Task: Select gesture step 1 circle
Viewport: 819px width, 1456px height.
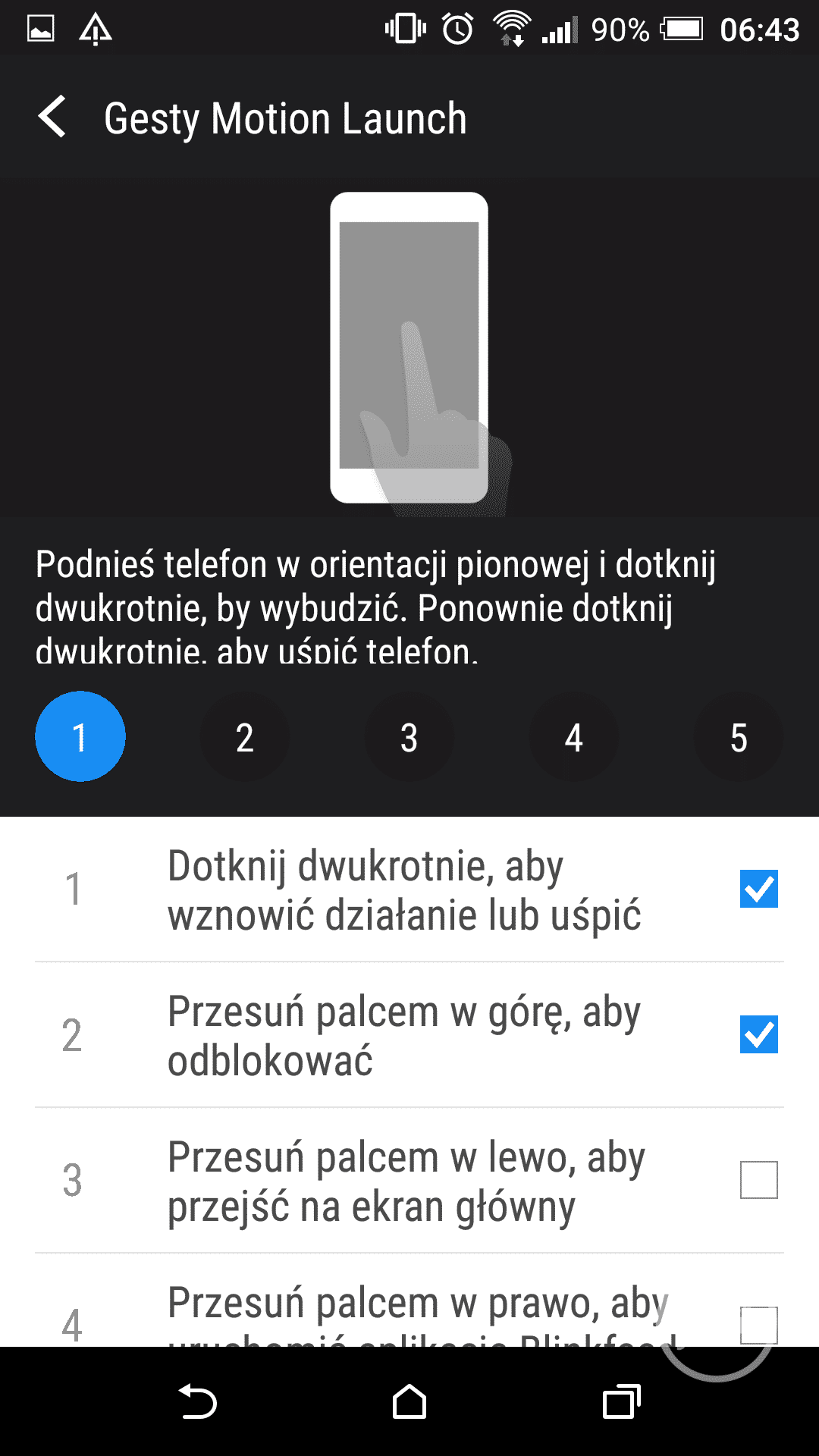Action: 80,736
